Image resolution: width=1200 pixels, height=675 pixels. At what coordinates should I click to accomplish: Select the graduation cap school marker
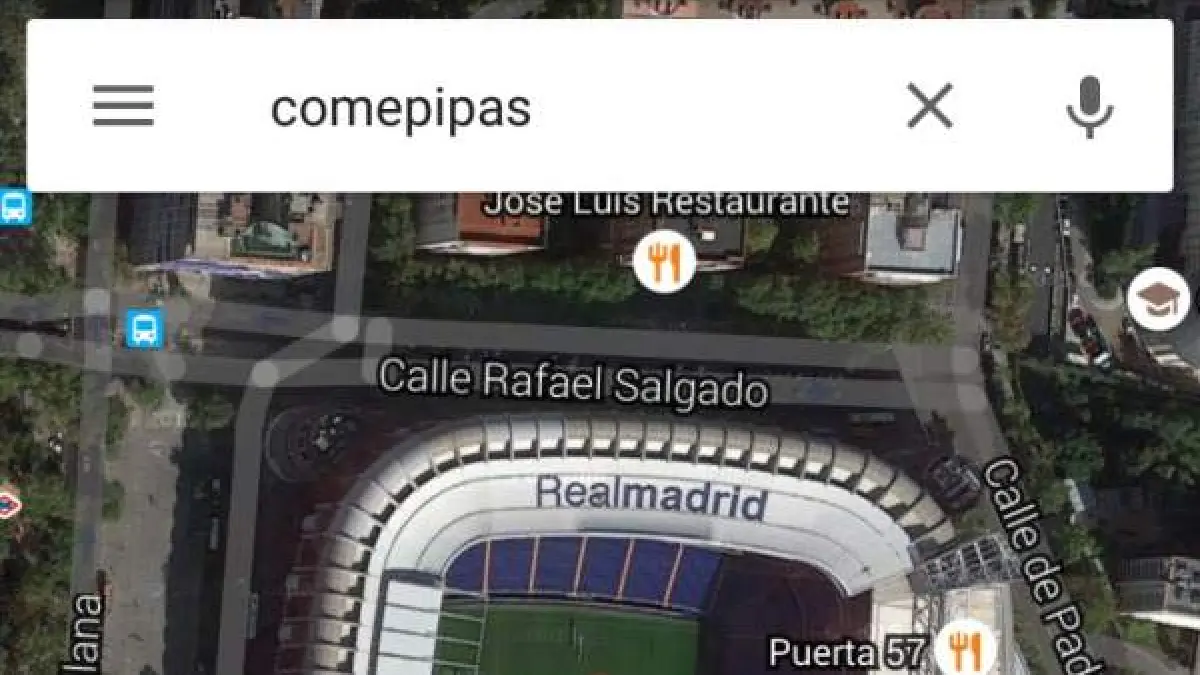(1158, 299)
